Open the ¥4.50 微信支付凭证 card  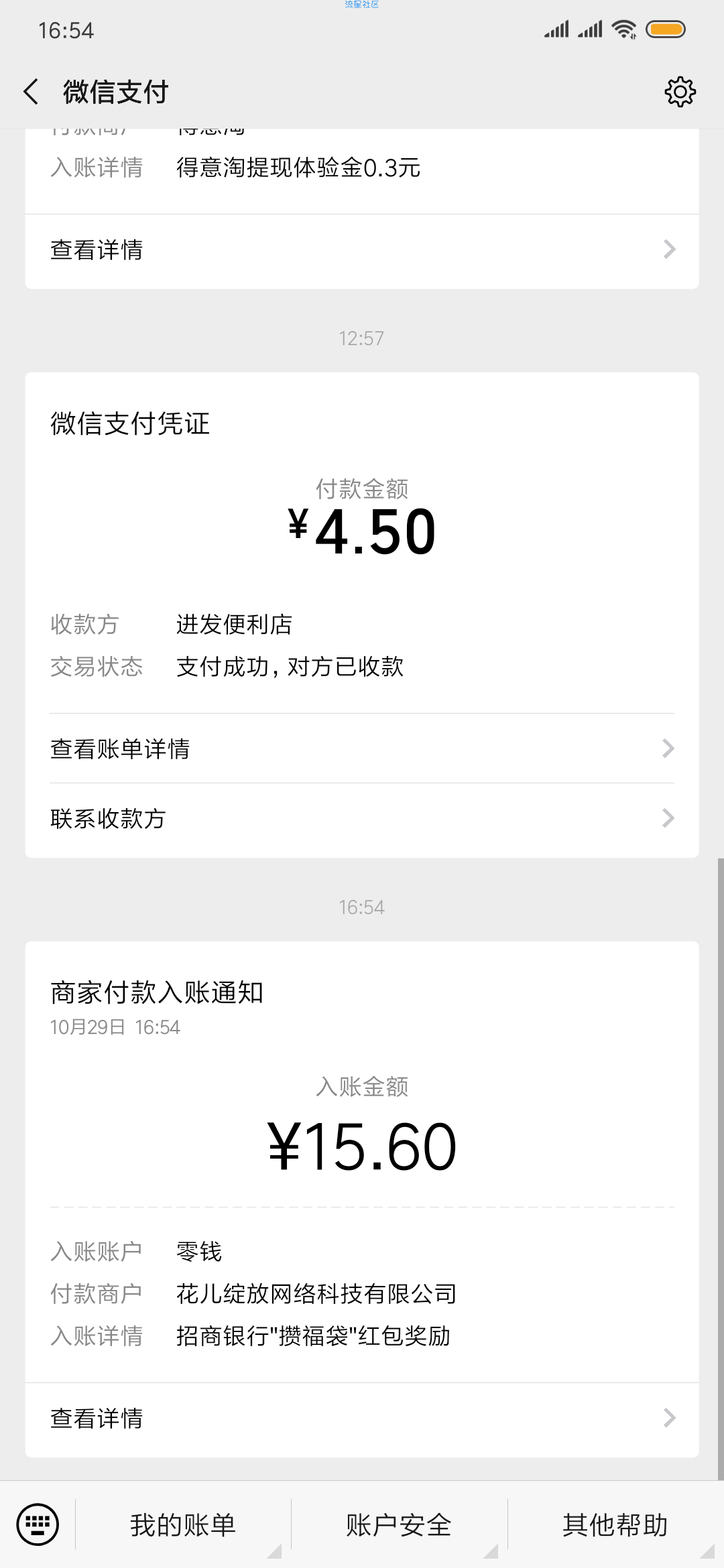362,543
